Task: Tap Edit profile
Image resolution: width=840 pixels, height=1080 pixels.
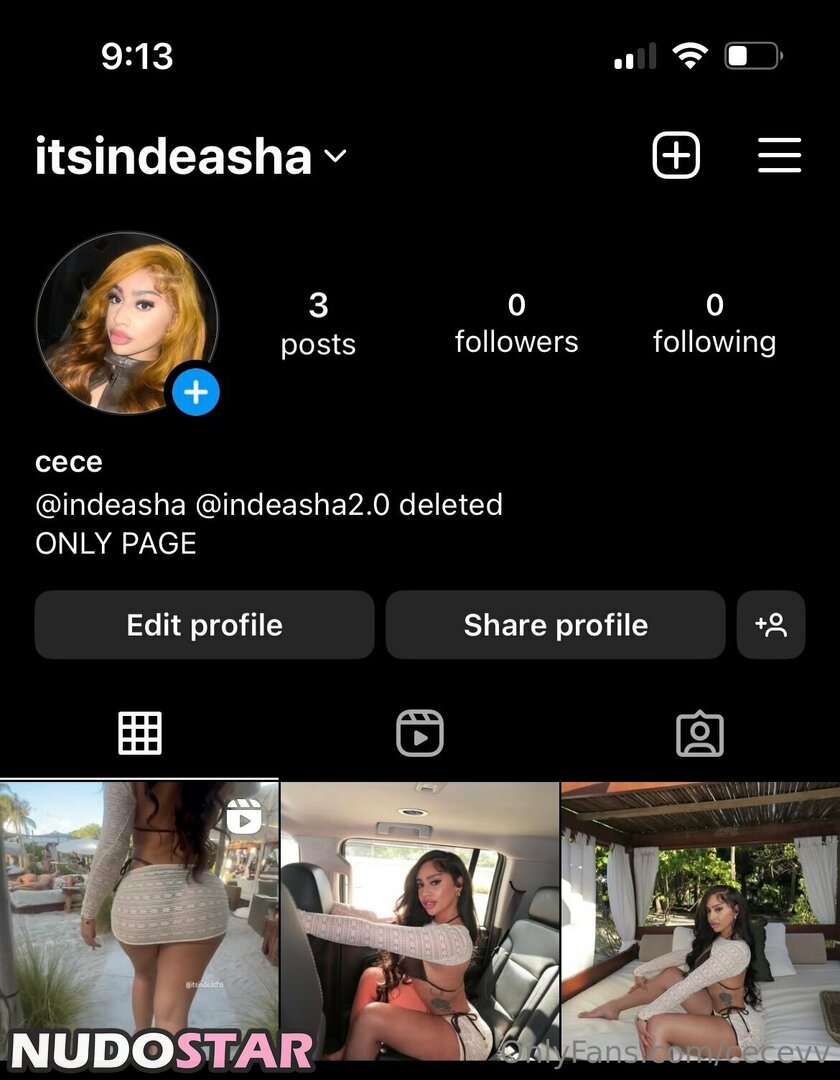Action: point(204,625)
